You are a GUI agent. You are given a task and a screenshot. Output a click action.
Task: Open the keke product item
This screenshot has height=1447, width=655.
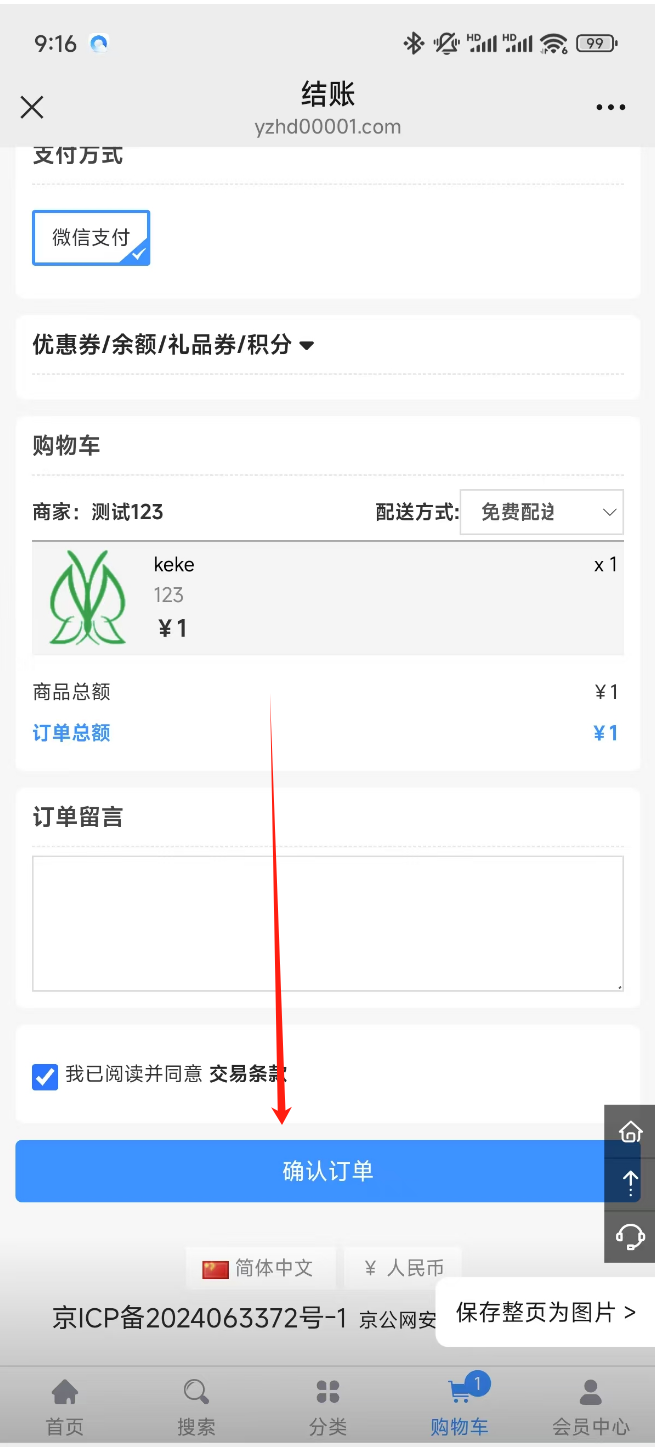[x=328, y=598]
